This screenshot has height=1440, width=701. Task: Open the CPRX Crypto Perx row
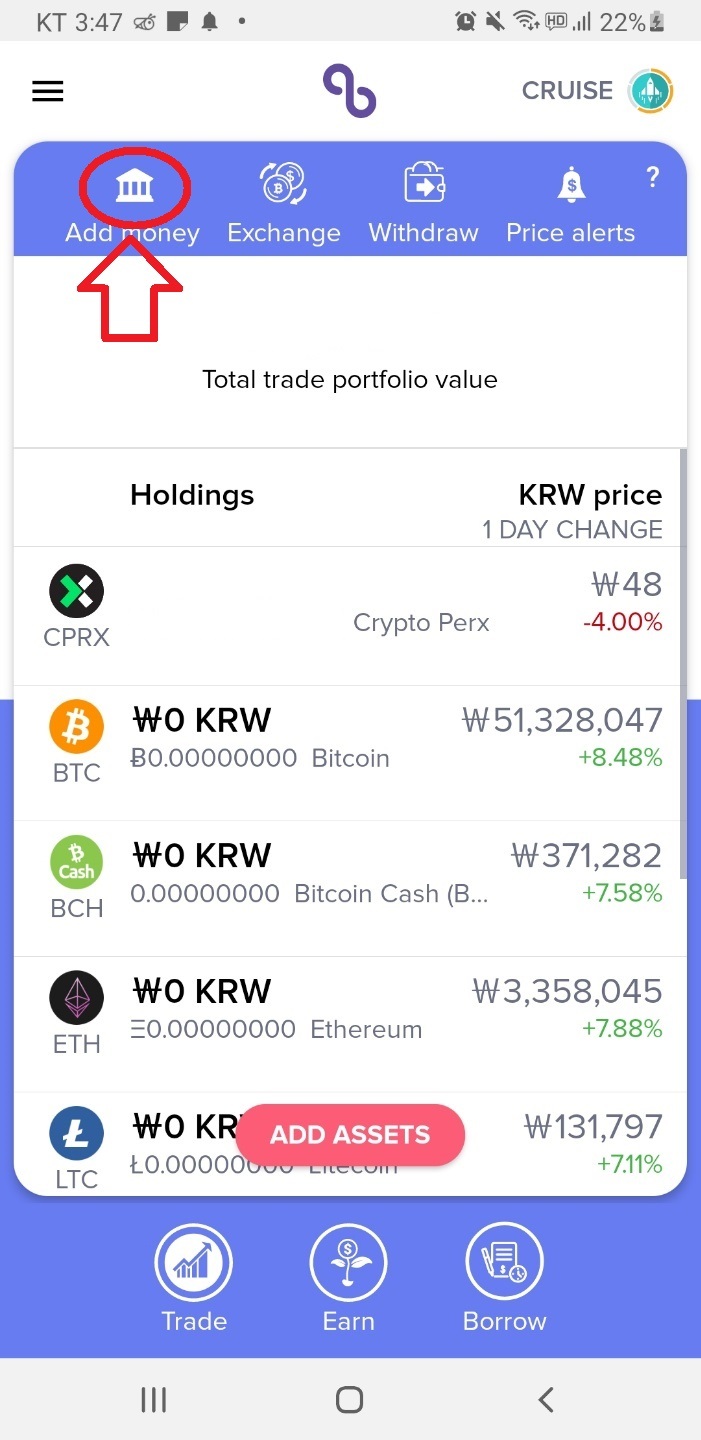[x=350, y=615]
